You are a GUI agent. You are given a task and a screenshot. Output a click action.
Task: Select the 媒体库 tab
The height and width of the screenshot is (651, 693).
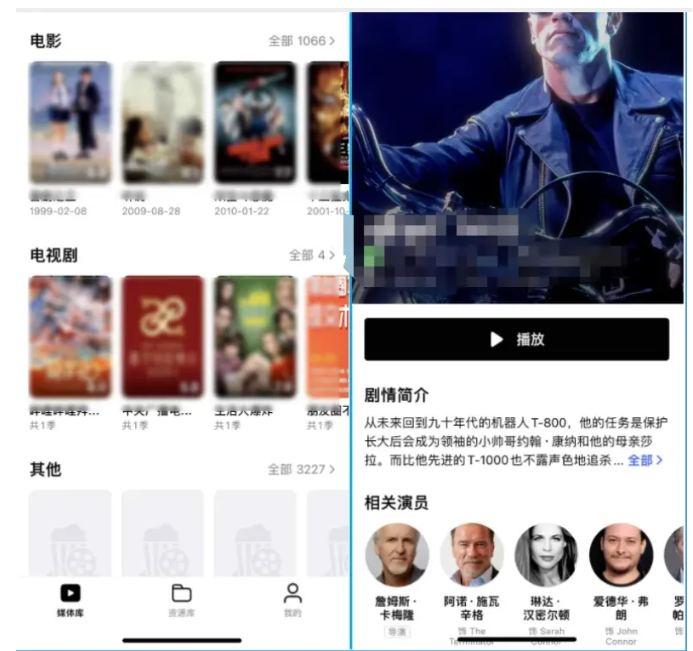pyautogui.click(x=70, y=599)
